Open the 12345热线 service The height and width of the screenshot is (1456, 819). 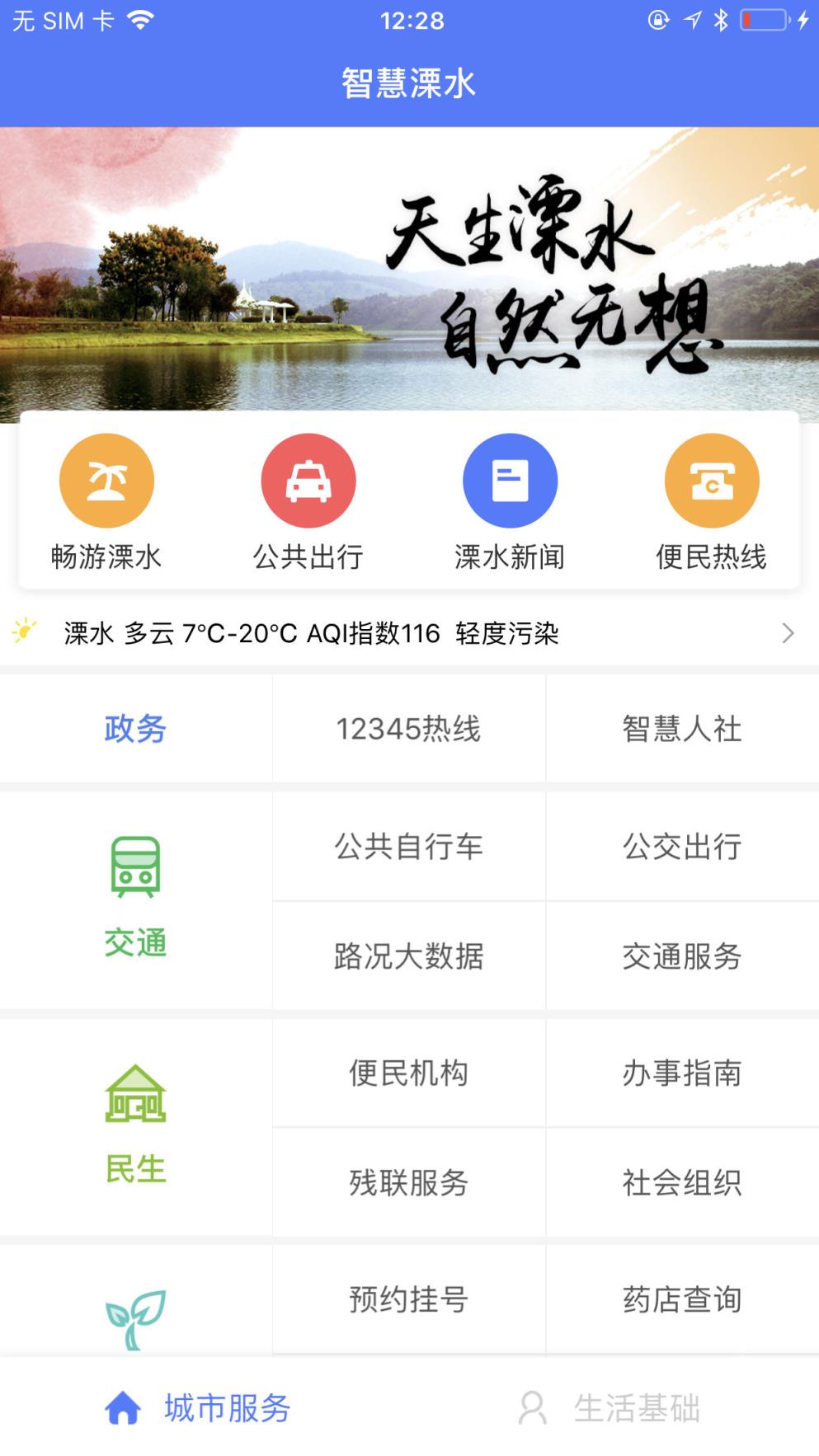(409, 729)
